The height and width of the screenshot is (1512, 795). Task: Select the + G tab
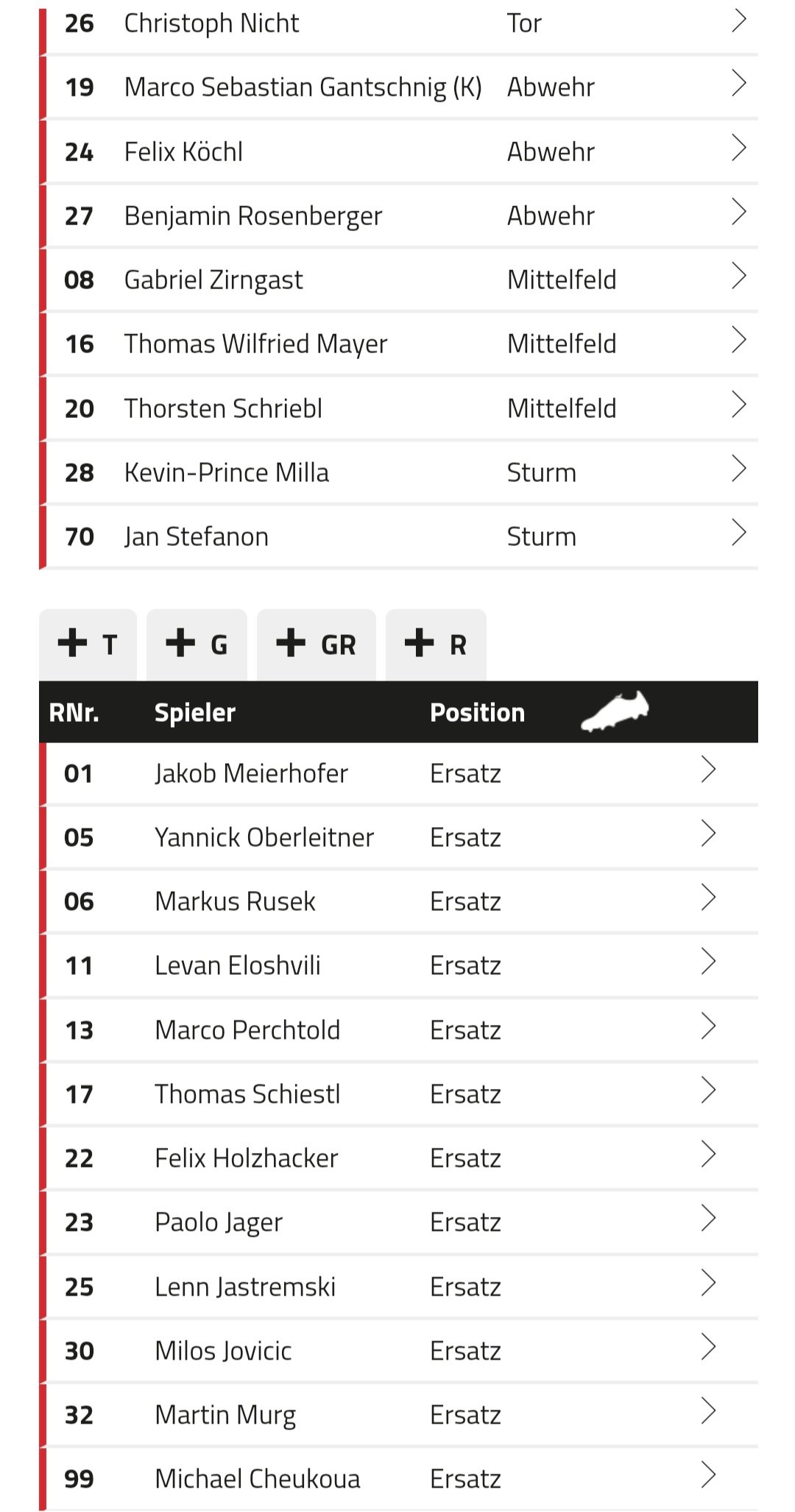(197, 645)
